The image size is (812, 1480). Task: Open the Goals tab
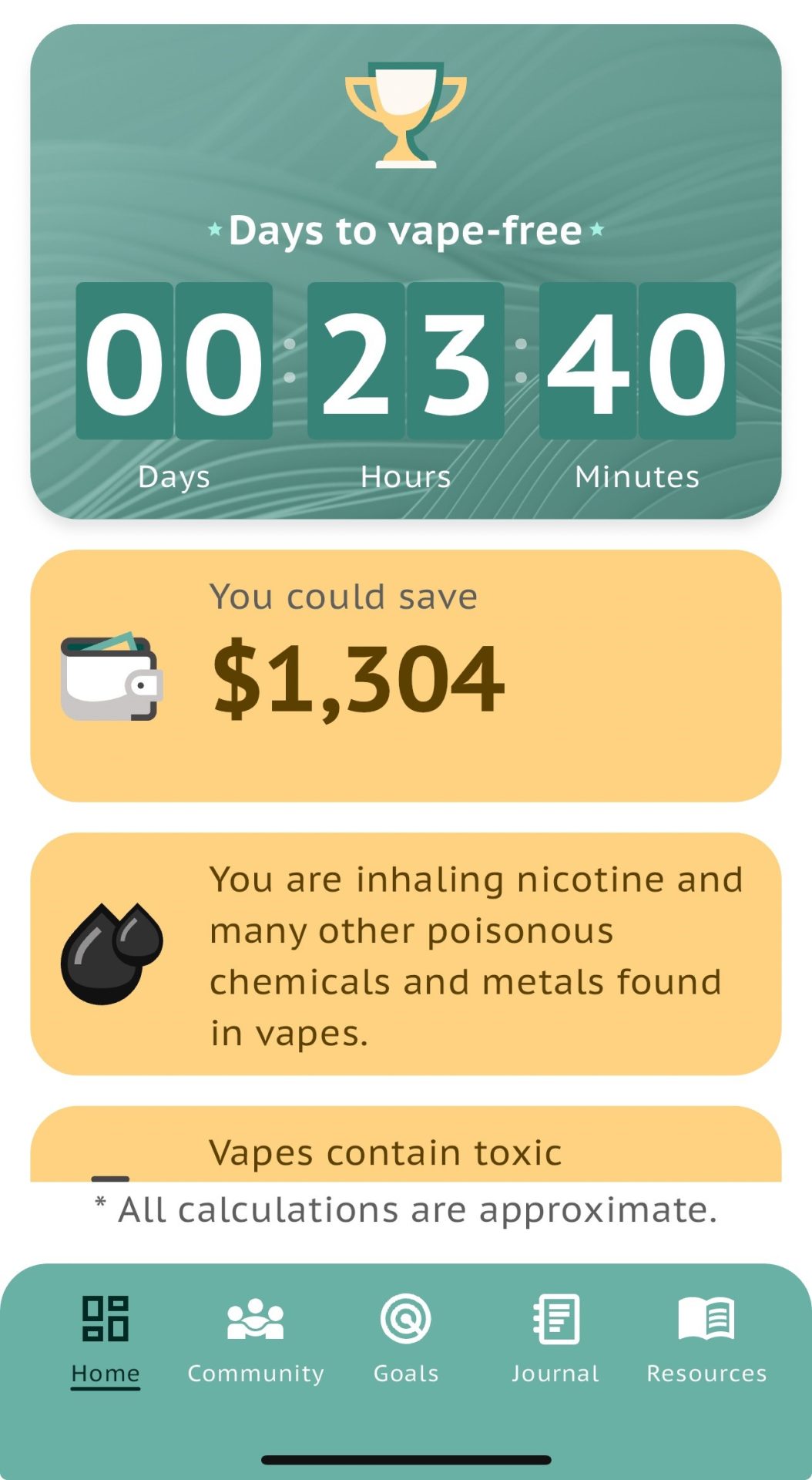[406, 1334]
